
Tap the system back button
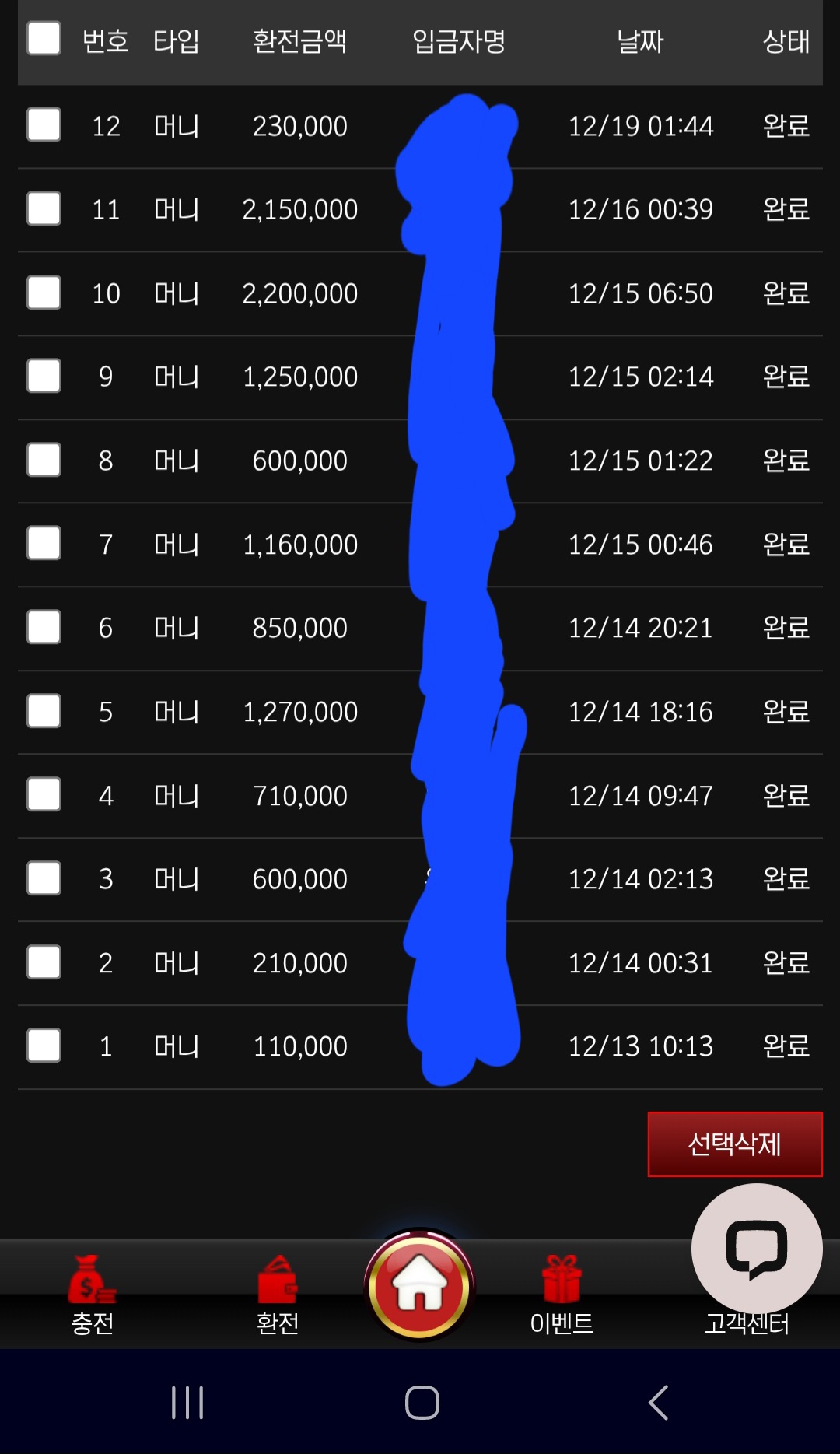pyautogui.click(x=658, y=1403)
